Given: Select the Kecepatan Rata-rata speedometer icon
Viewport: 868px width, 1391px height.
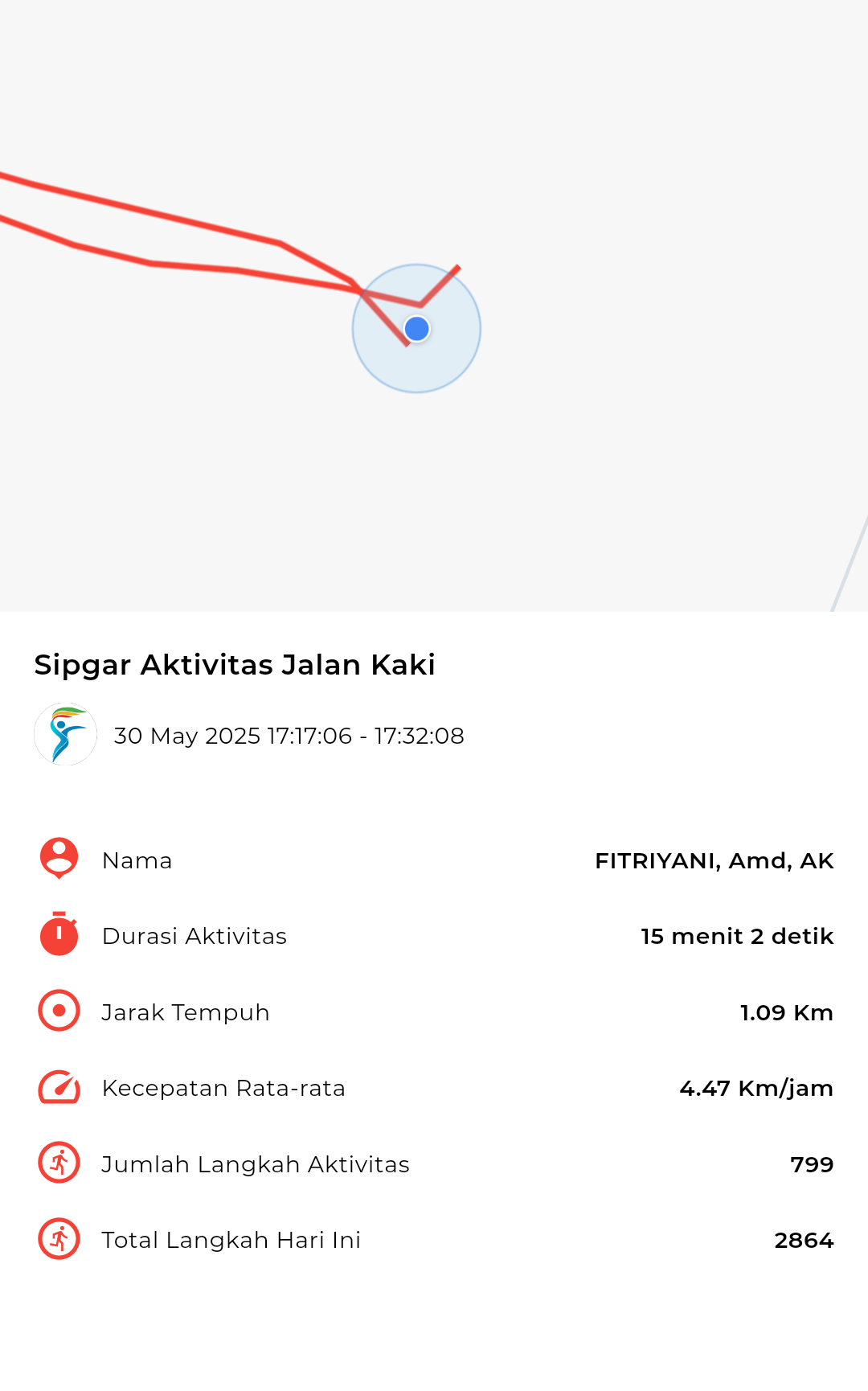Looking at the screenshot, I should [58, 1087].
